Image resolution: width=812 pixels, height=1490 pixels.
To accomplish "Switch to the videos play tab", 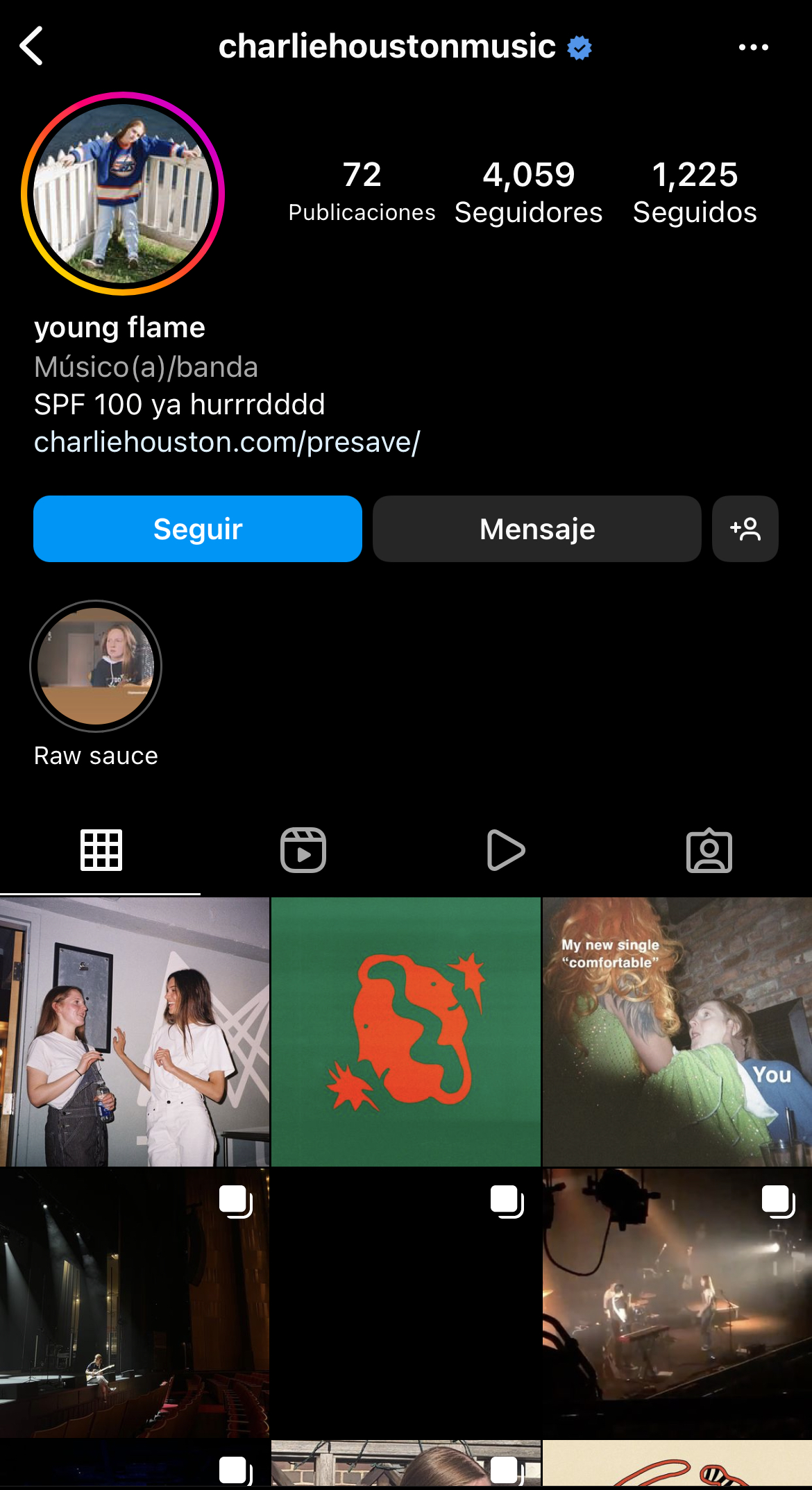I will tap(506, 850).
